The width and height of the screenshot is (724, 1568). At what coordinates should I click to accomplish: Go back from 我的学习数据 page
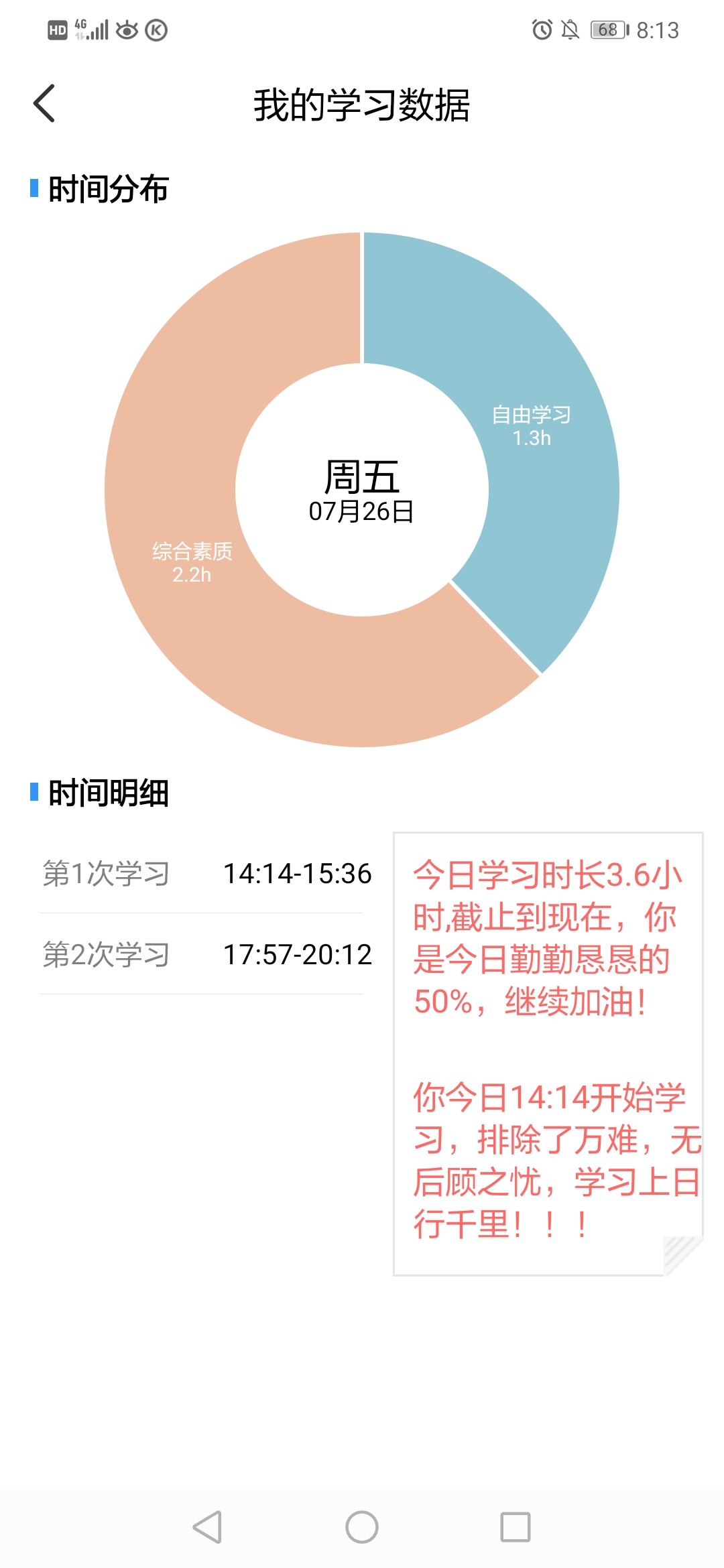pyautogui.click(x=44, y=104)
